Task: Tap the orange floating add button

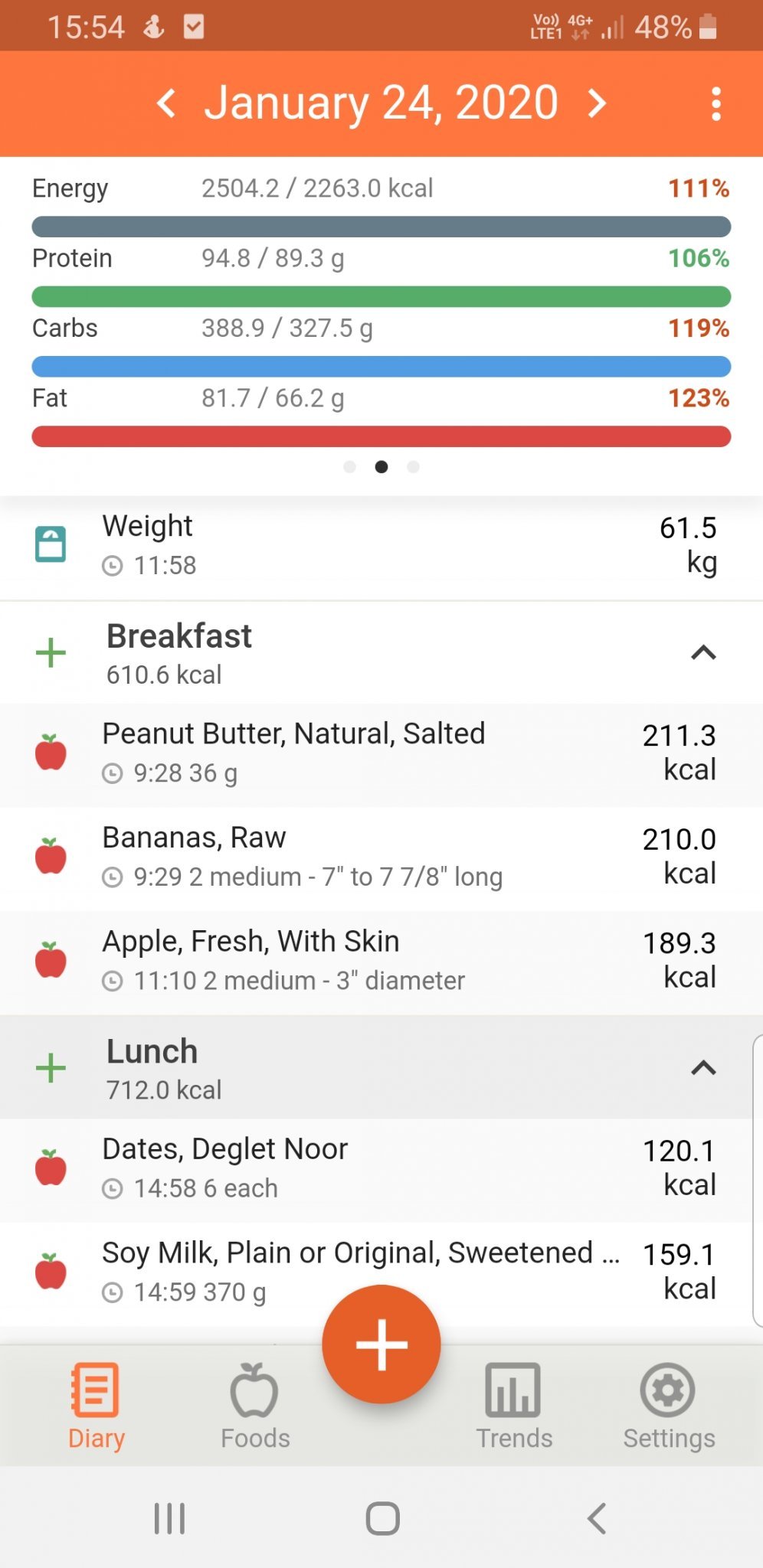Action: 381,1344
